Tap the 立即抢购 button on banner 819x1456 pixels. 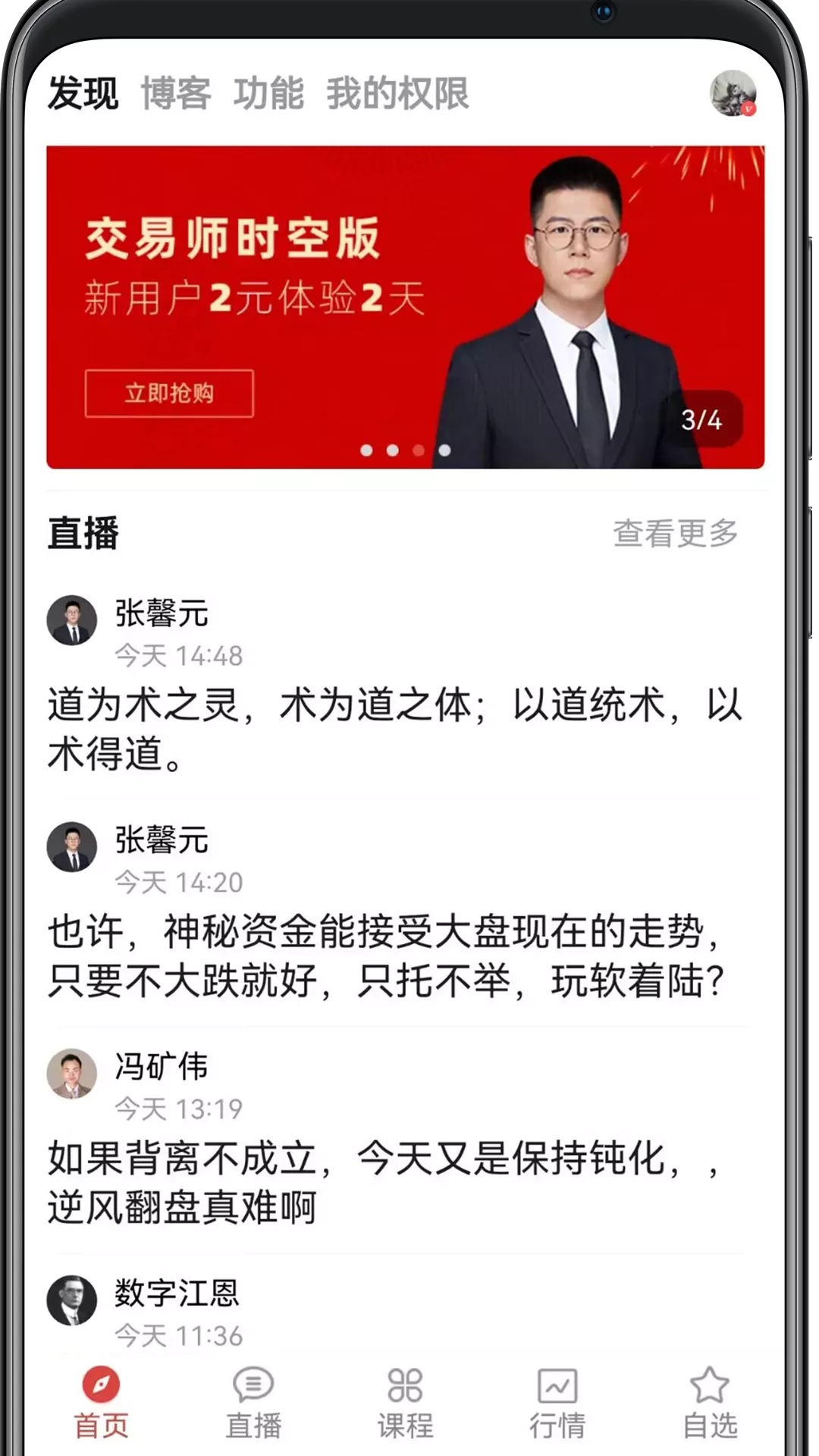[169, 393]
